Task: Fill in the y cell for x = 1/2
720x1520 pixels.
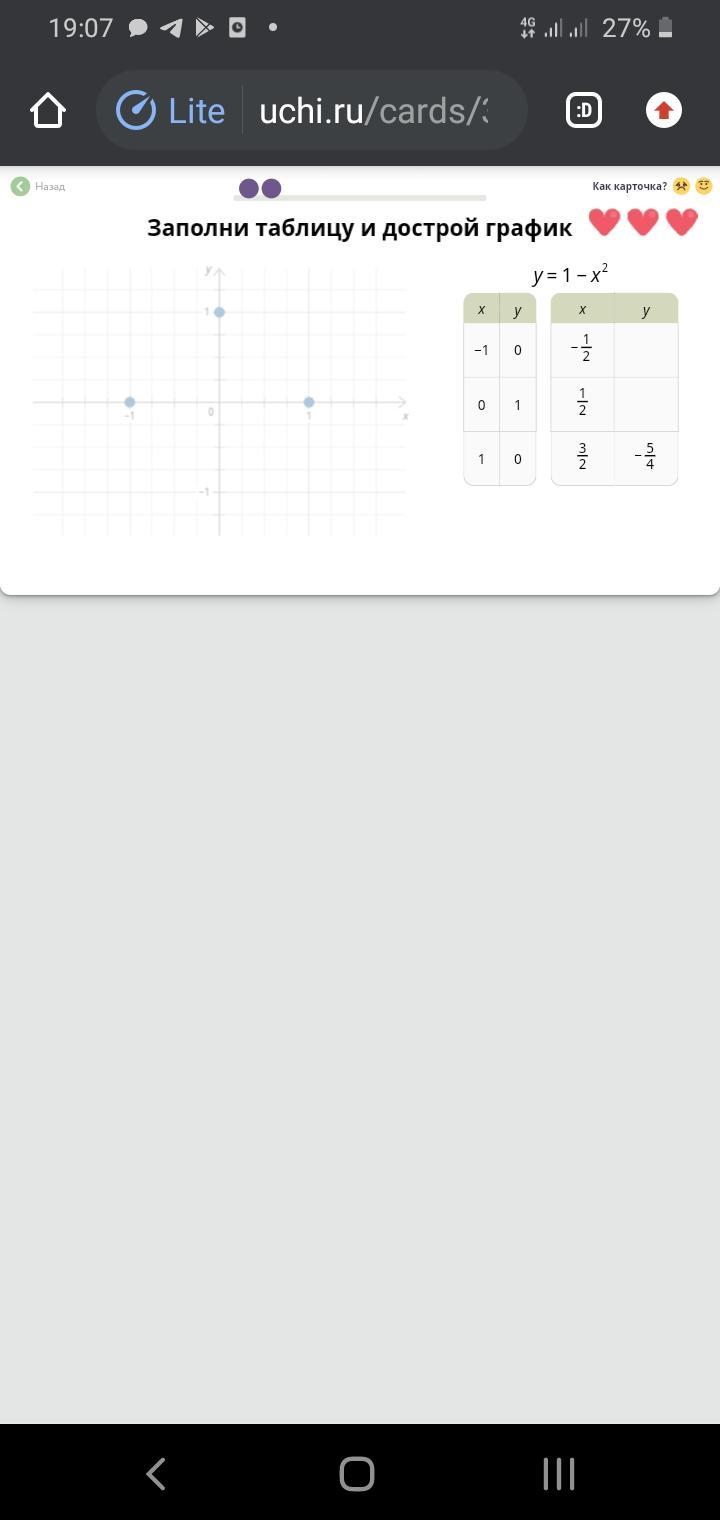Action: pos(646,404)
